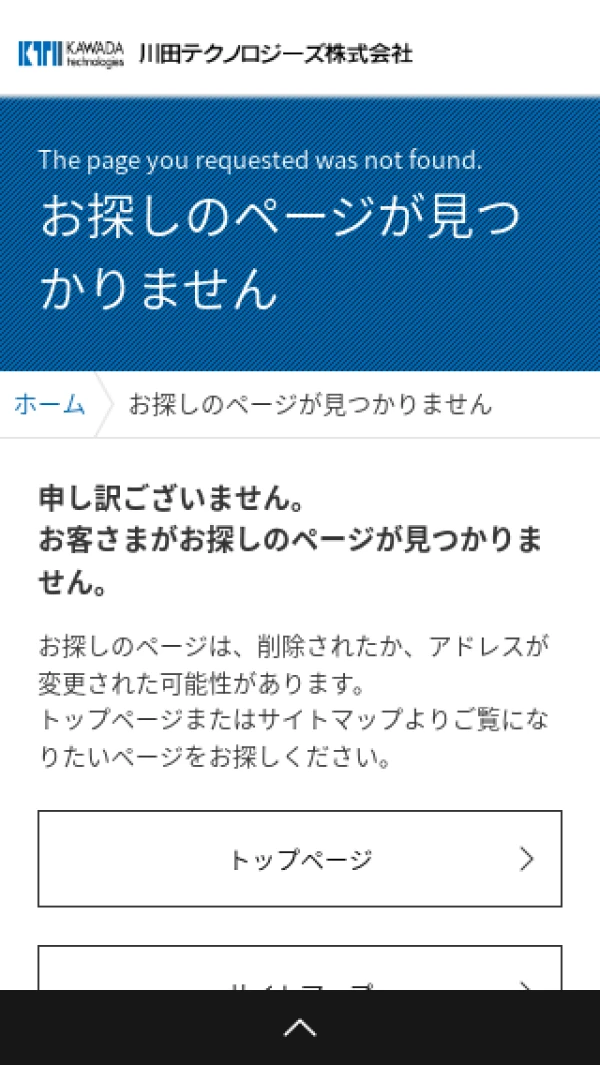Viewport: 600px width, 1065px height.
Task: Open the サイトマップ button
Action: click(x=300, y=970)
